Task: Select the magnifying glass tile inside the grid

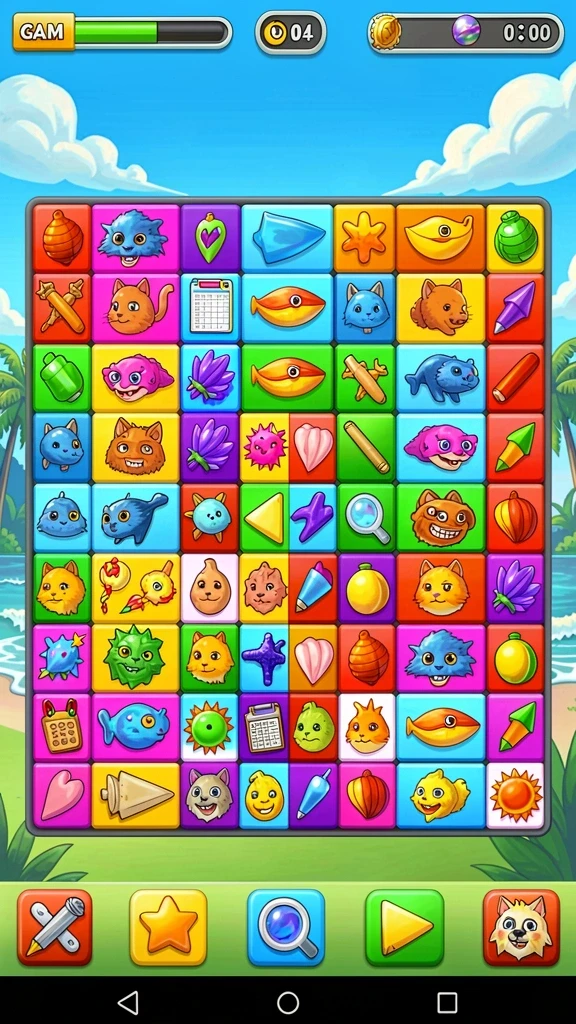Action: [x=366, y=518]
